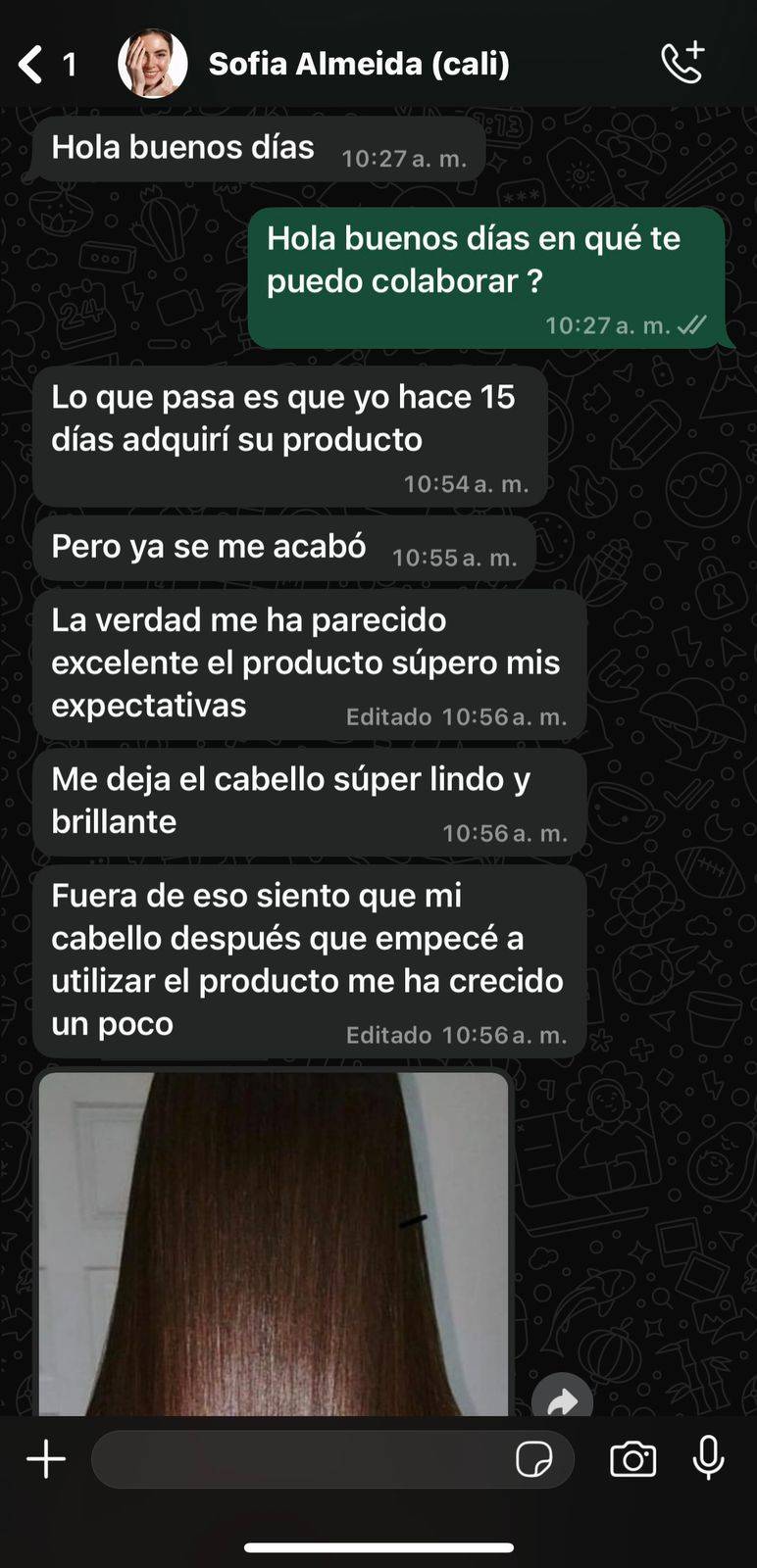Record a voice message with the microphone
The width and height of the screenshot is (757, 1568).
708,1459
